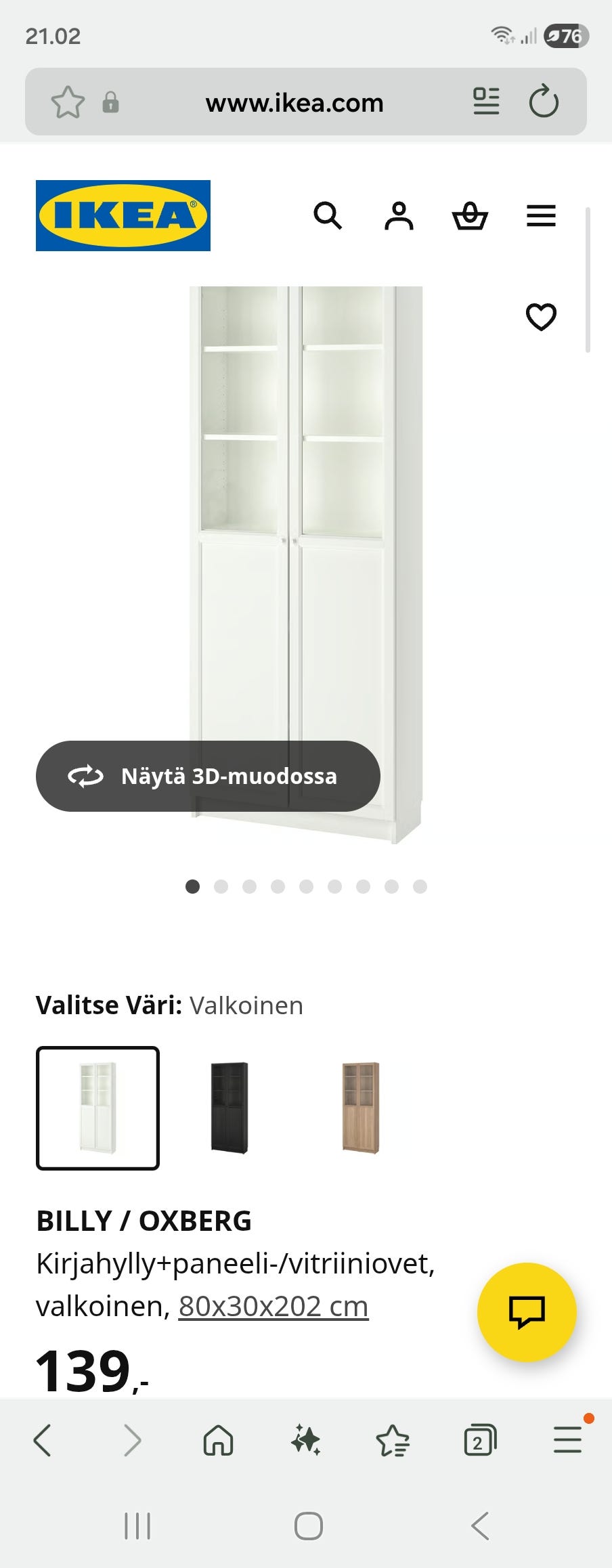612x1568 pixels.
Task: Open the IKEA search icon
Action: pos(329,217)
